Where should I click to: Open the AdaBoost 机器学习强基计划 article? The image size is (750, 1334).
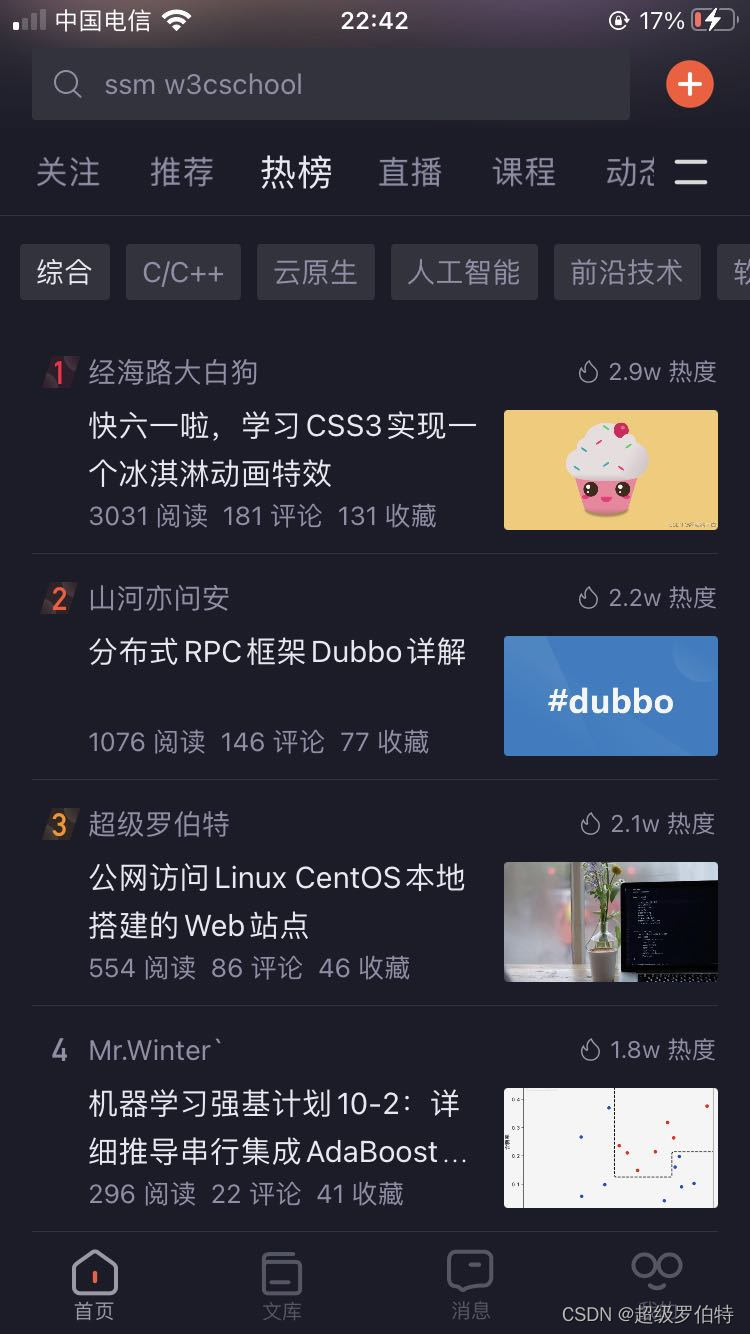point(278,1128)
